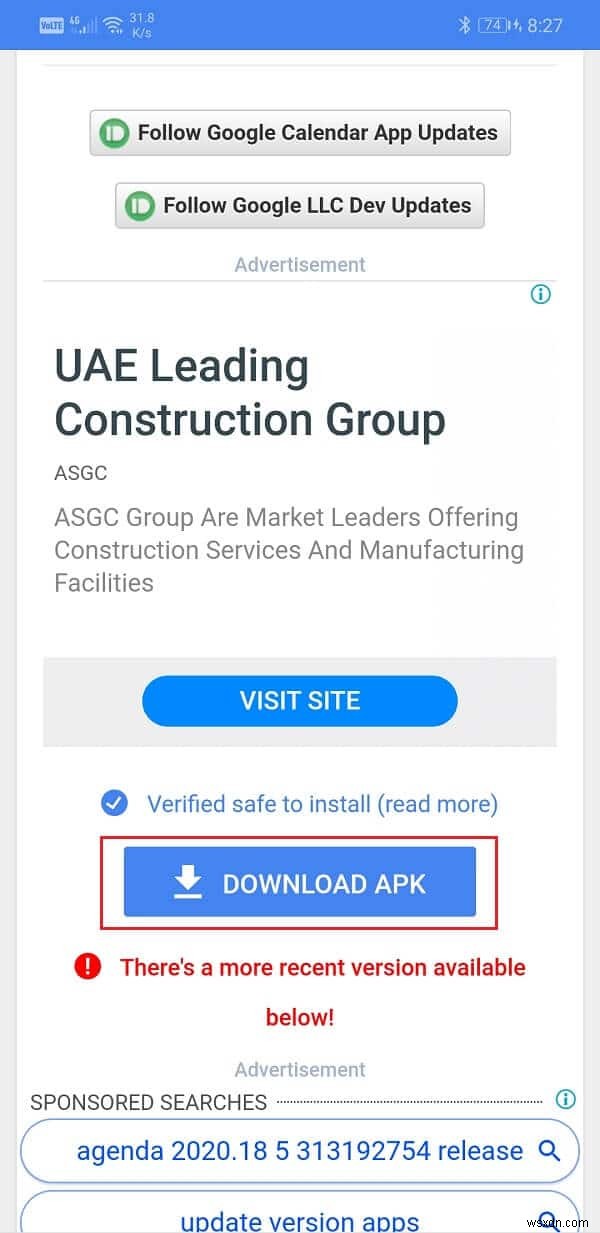Viewport: 600px width, 1233px height.
Task: Open the ad info icon above UAE ad
Action: 541,294
